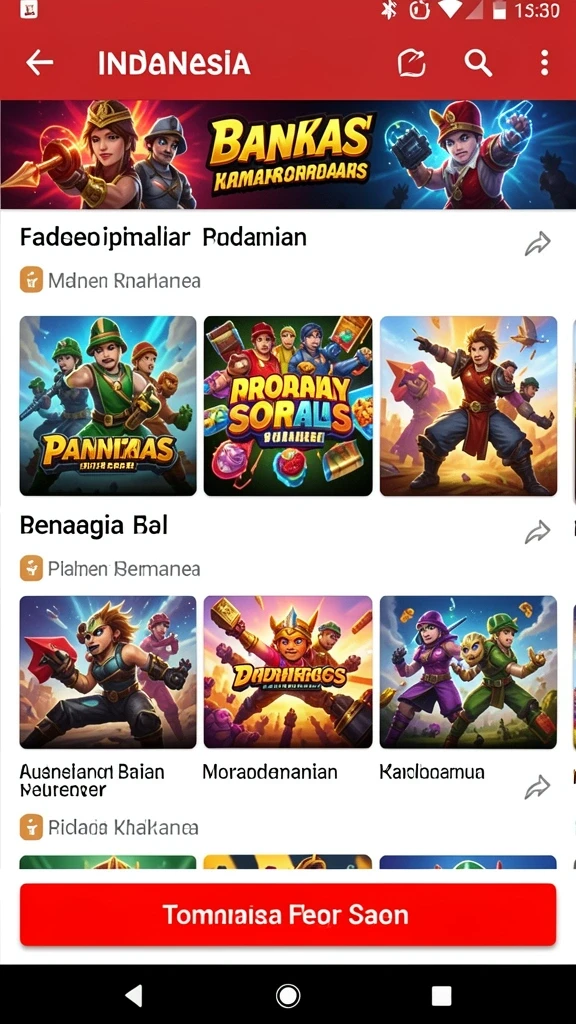The height and width of the screenshot is (1024, 576).
Task: Open the Kaidooamua game tile
Action: 468,672
